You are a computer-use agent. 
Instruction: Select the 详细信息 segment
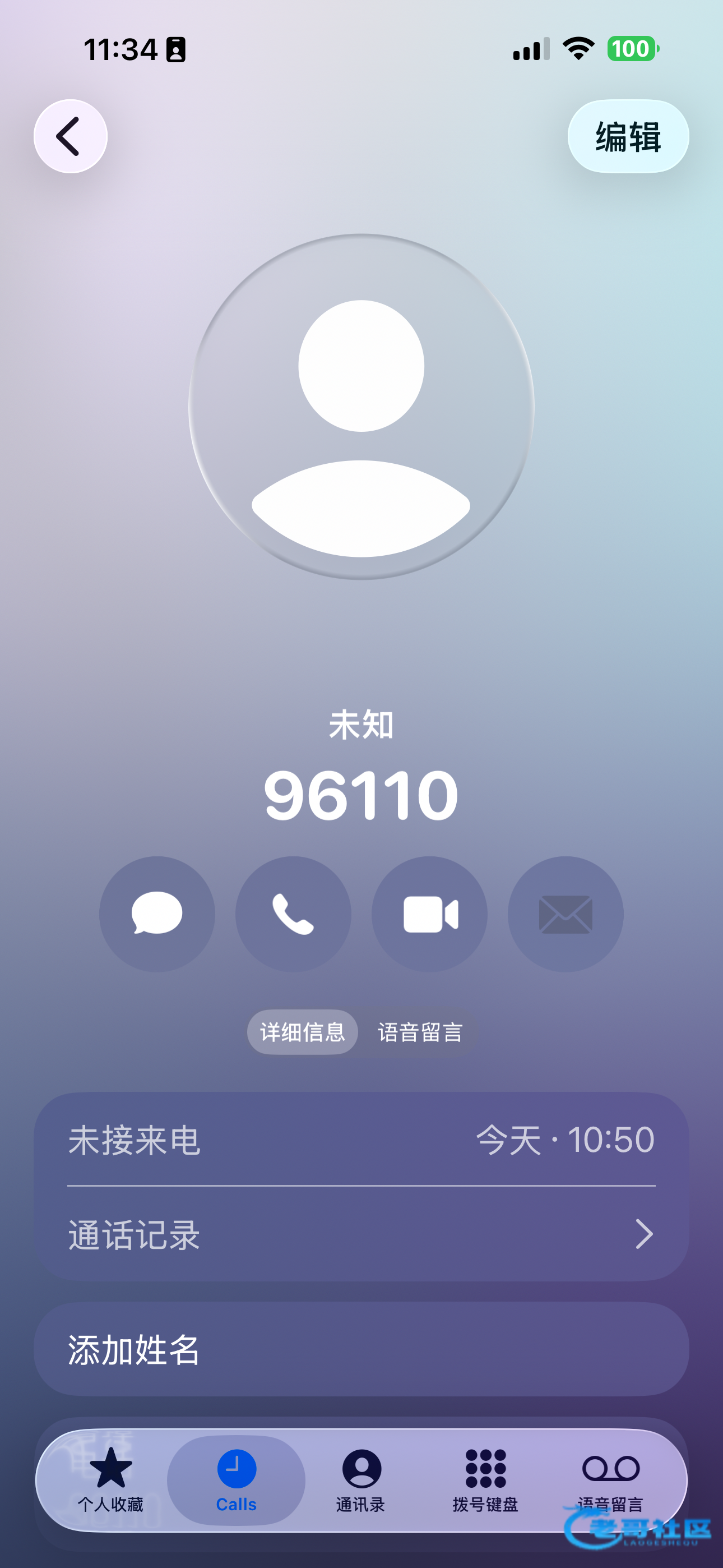pyautogui.click(x=303, y=1032)
